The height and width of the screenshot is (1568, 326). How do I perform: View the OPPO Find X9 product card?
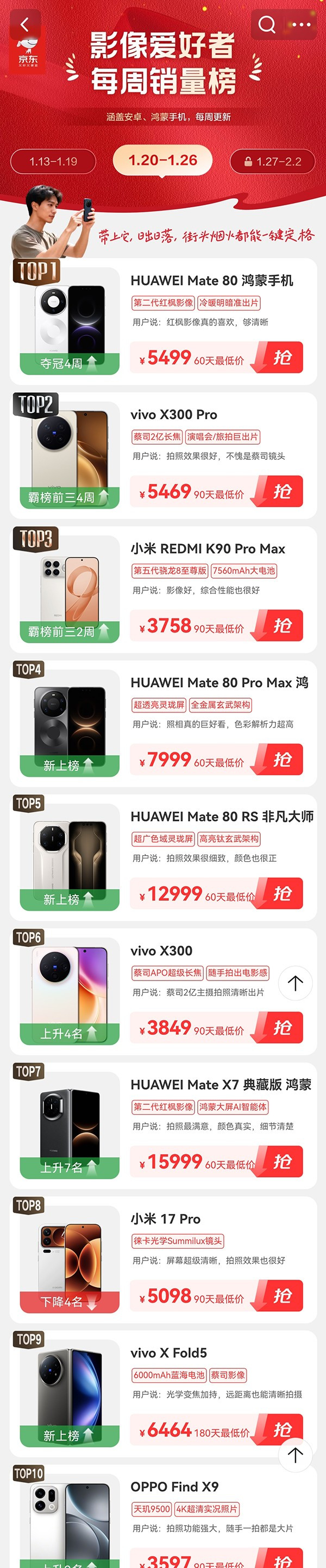[x=174, y=1487]
